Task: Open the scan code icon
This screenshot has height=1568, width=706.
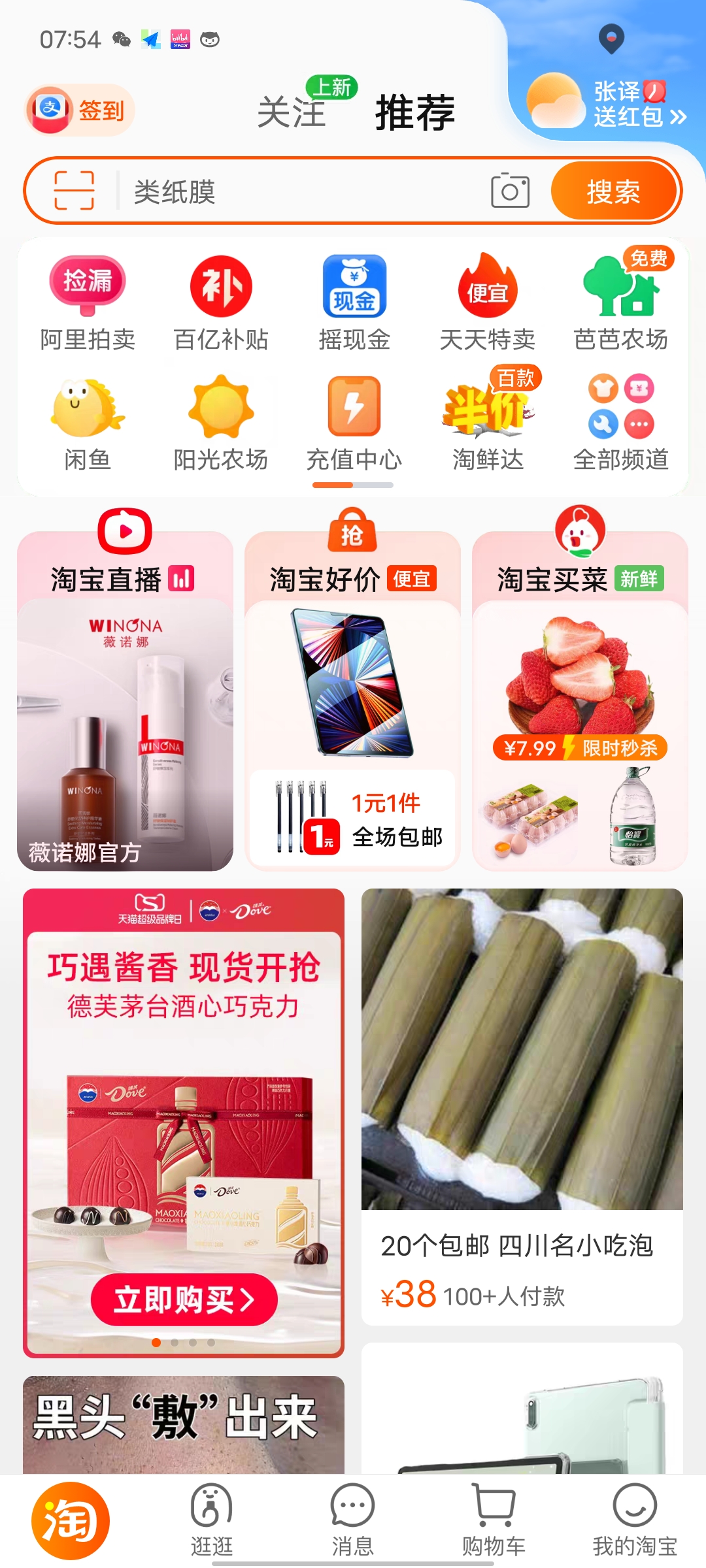Action: point(74,191)
